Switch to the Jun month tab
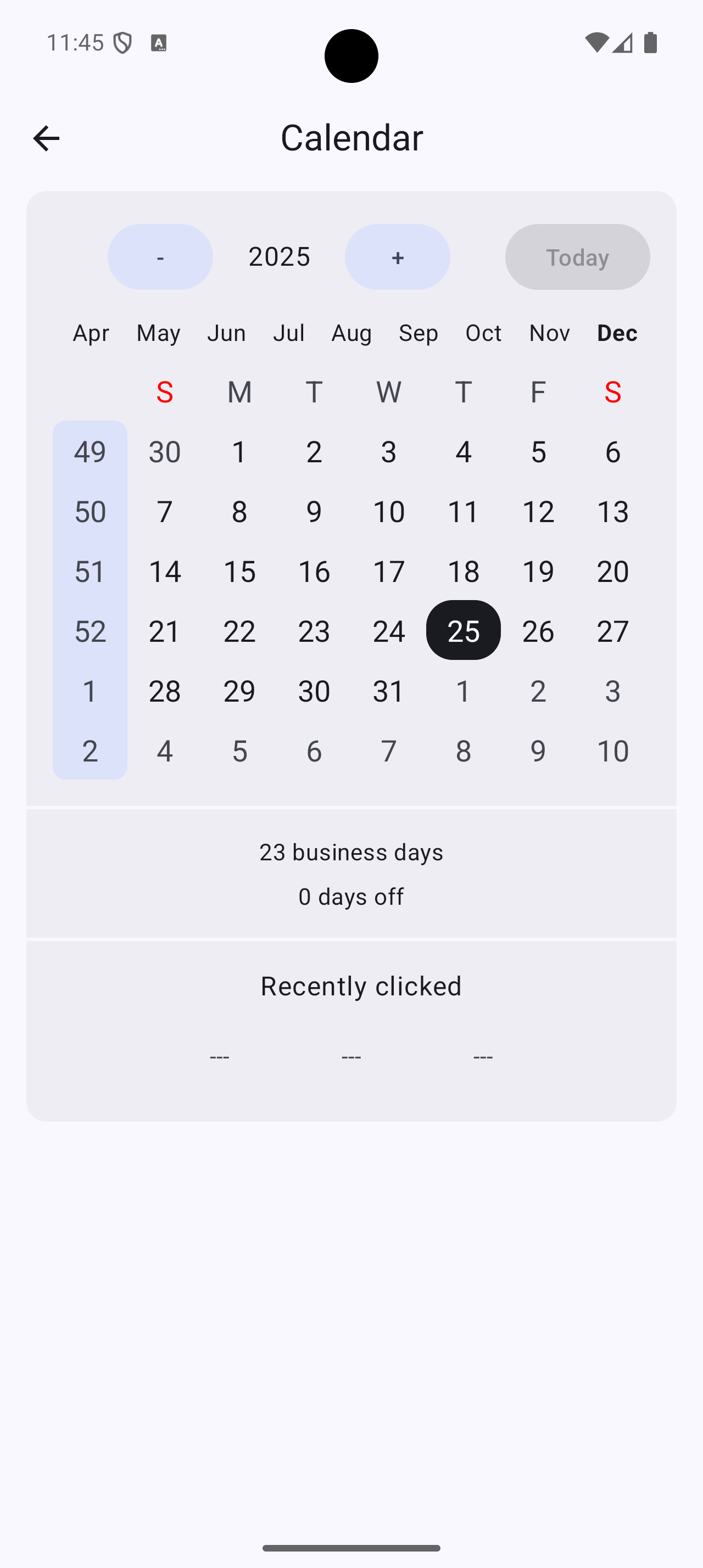 pos(226,333)
